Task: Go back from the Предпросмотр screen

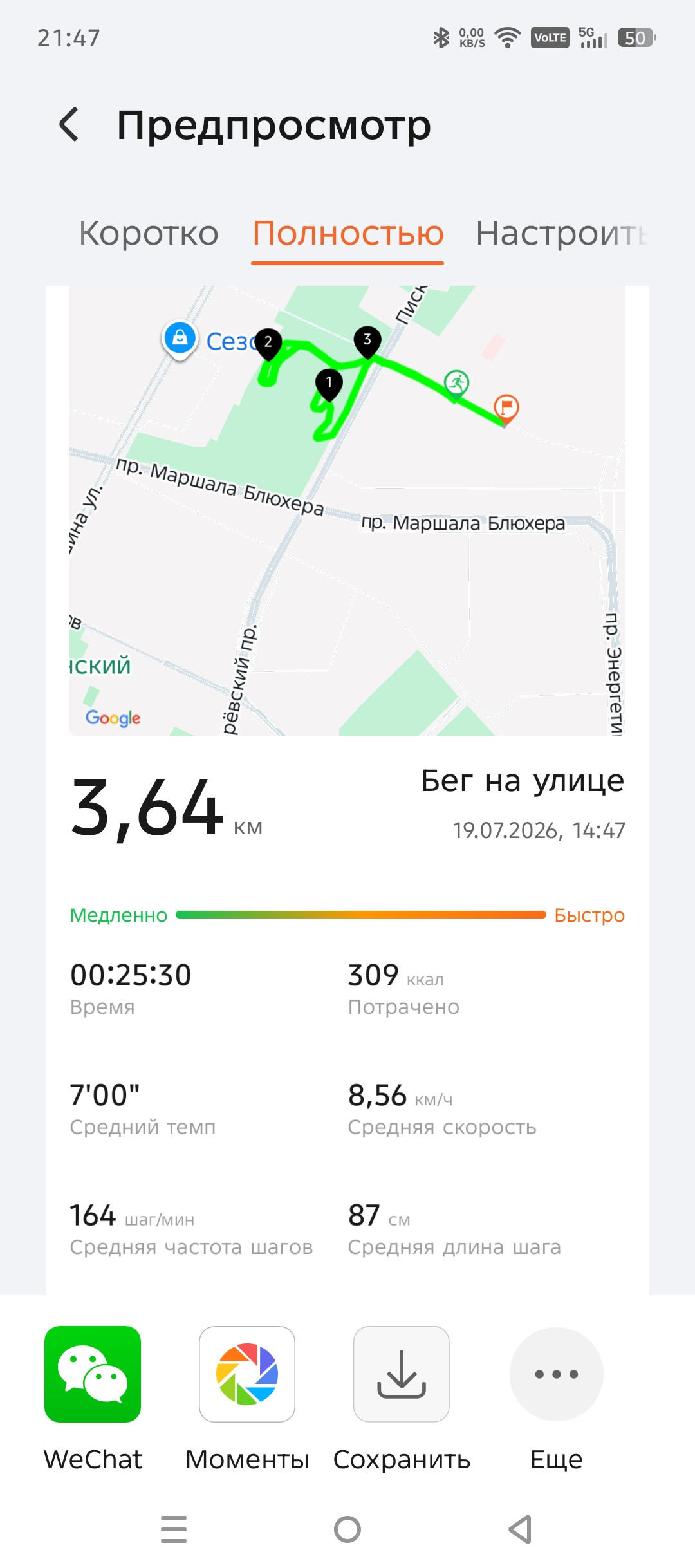Action: point(69,124)
